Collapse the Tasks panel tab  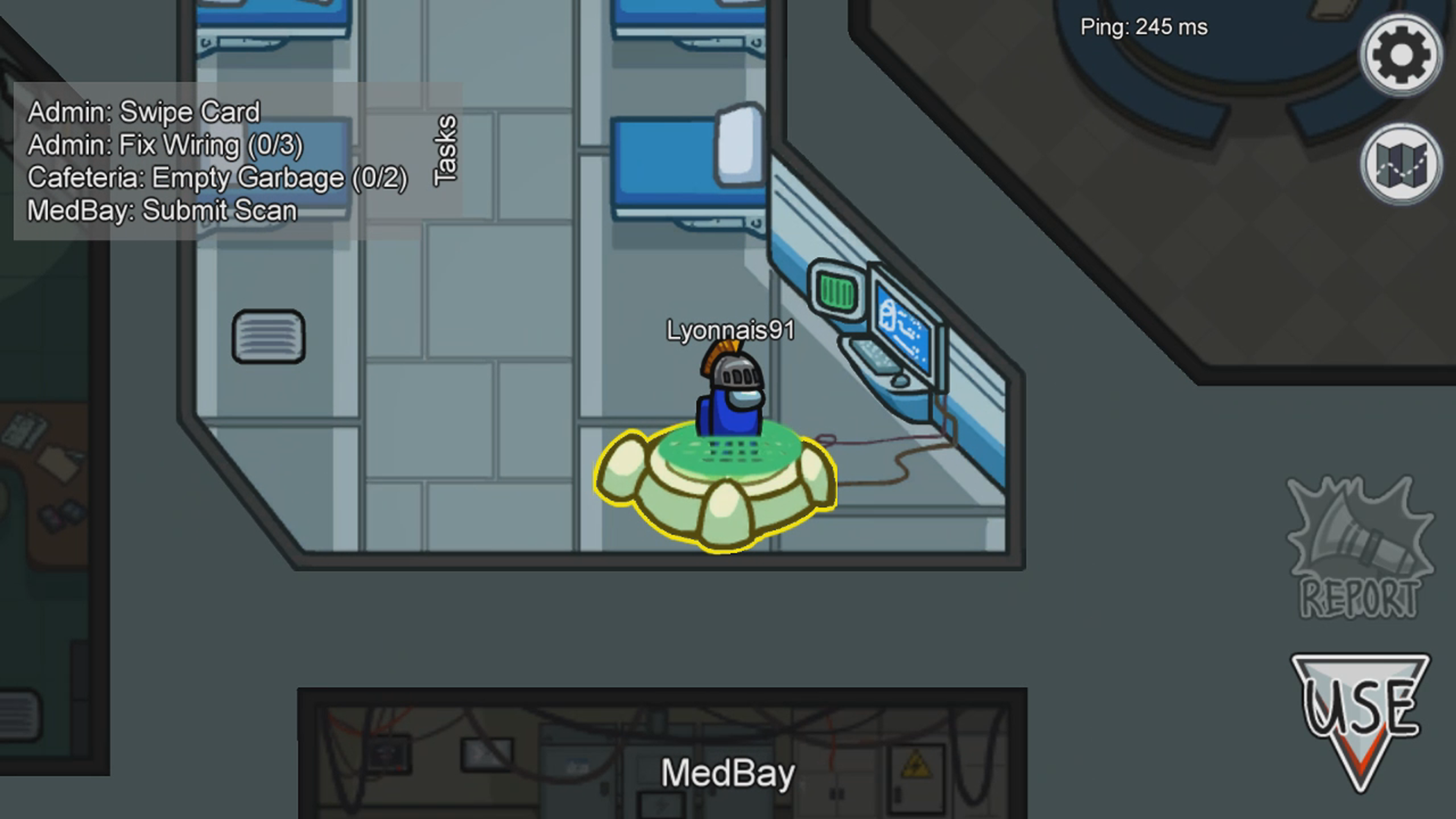coord(445,151)
